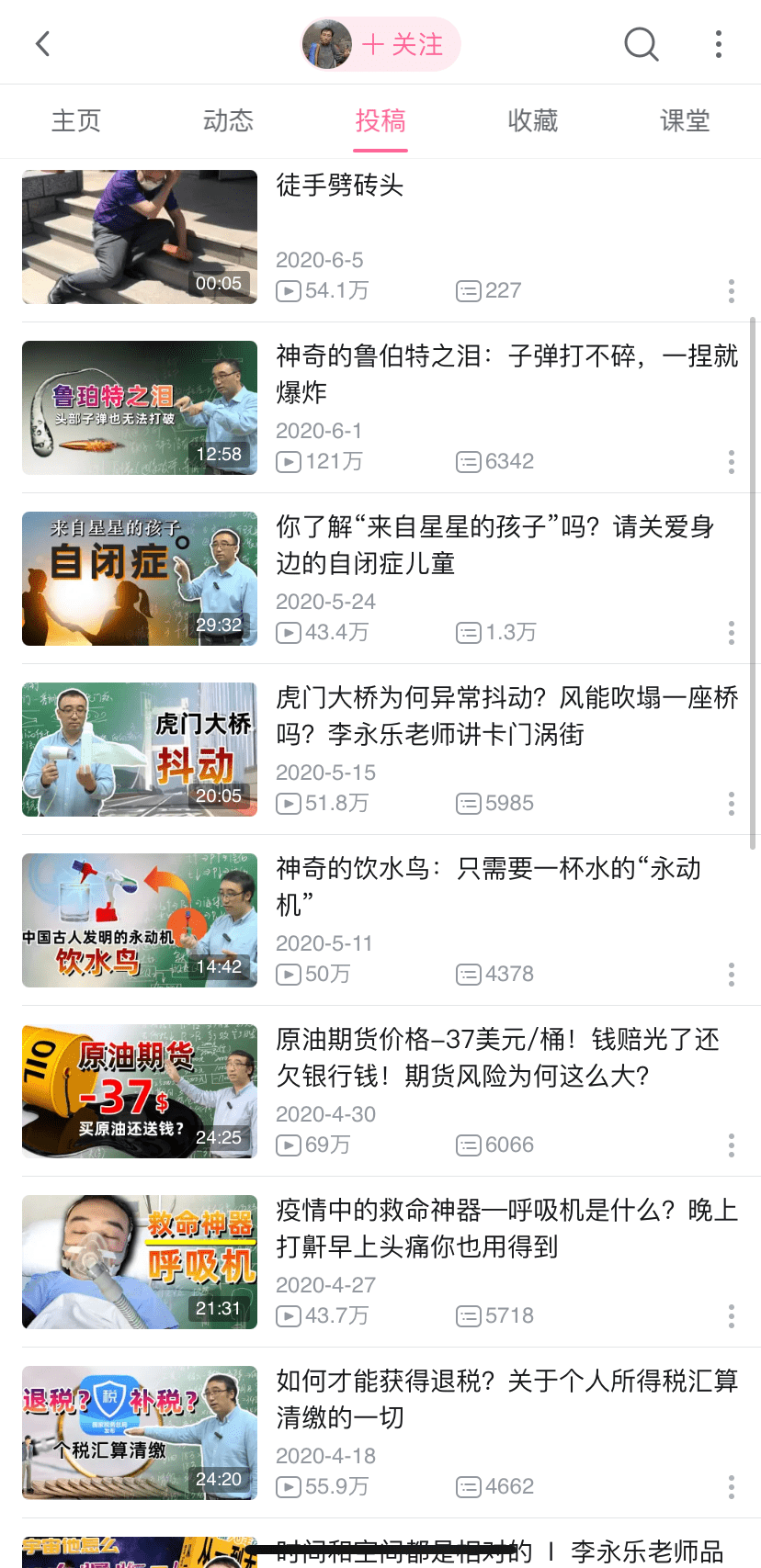Open the 课堂 tab
Screen dimensions: 761x1568
[685, 120]
